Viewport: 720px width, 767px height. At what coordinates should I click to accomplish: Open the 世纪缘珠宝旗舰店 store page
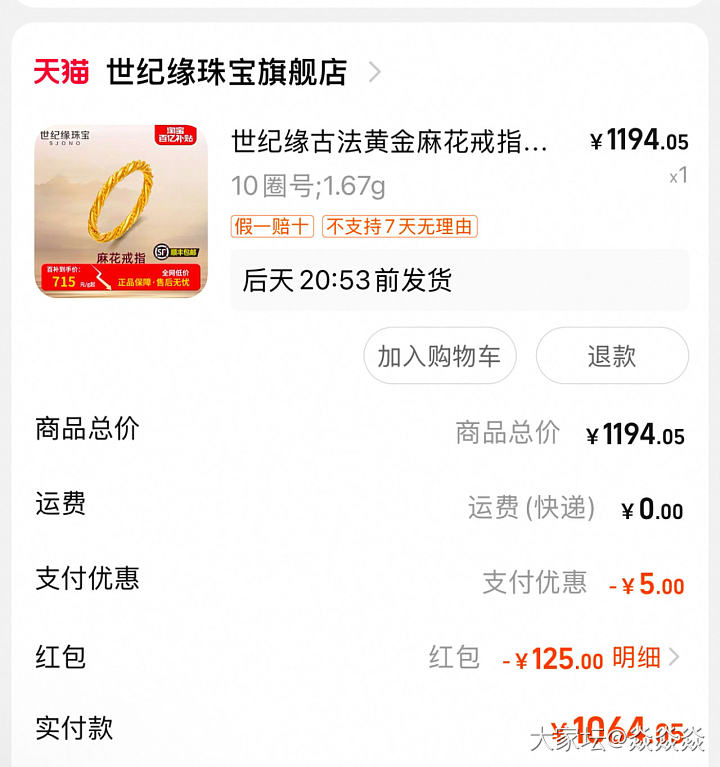pos(227,72)
